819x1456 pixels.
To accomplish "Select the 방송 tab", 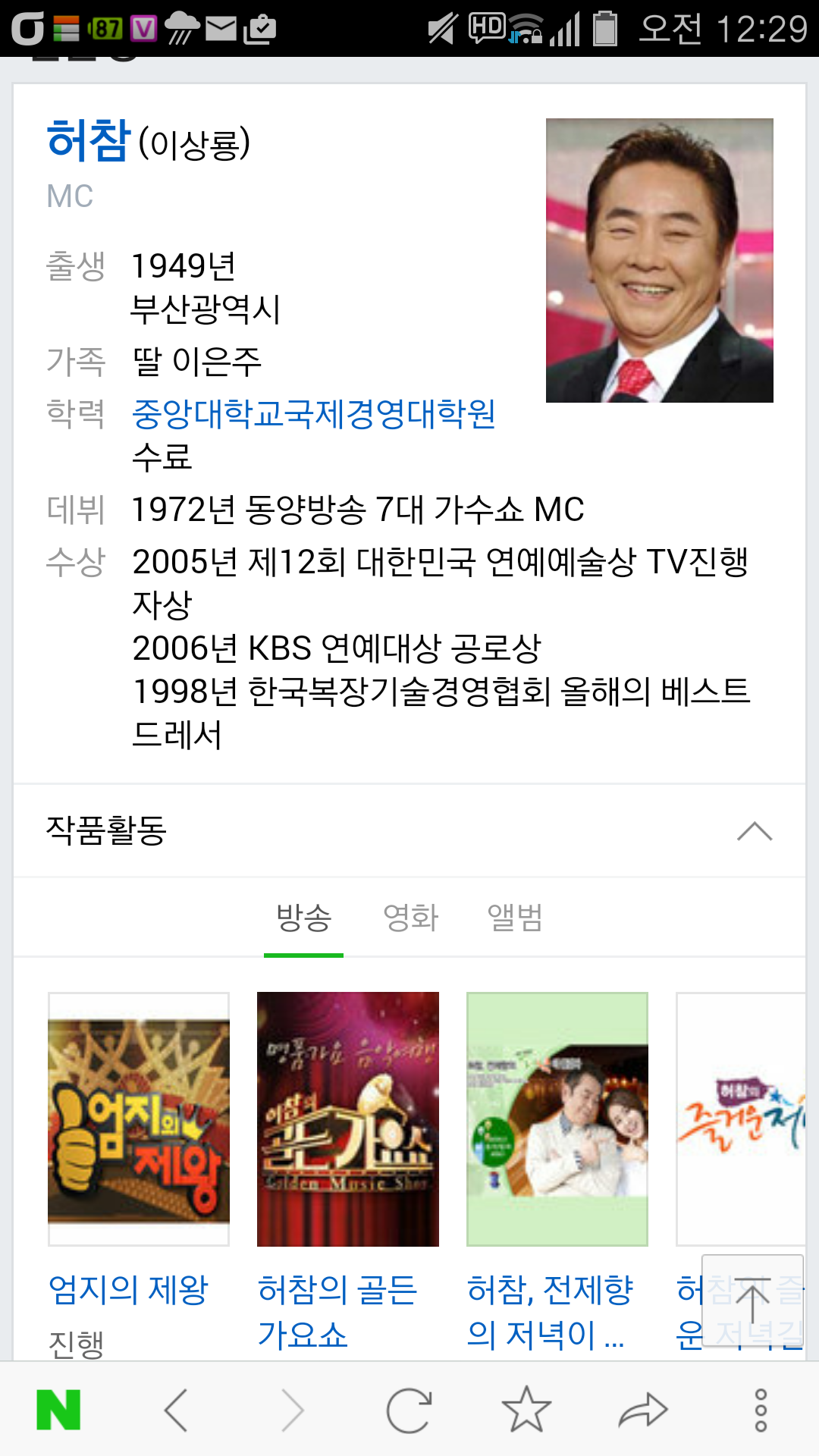I will [x=303, y=918].
